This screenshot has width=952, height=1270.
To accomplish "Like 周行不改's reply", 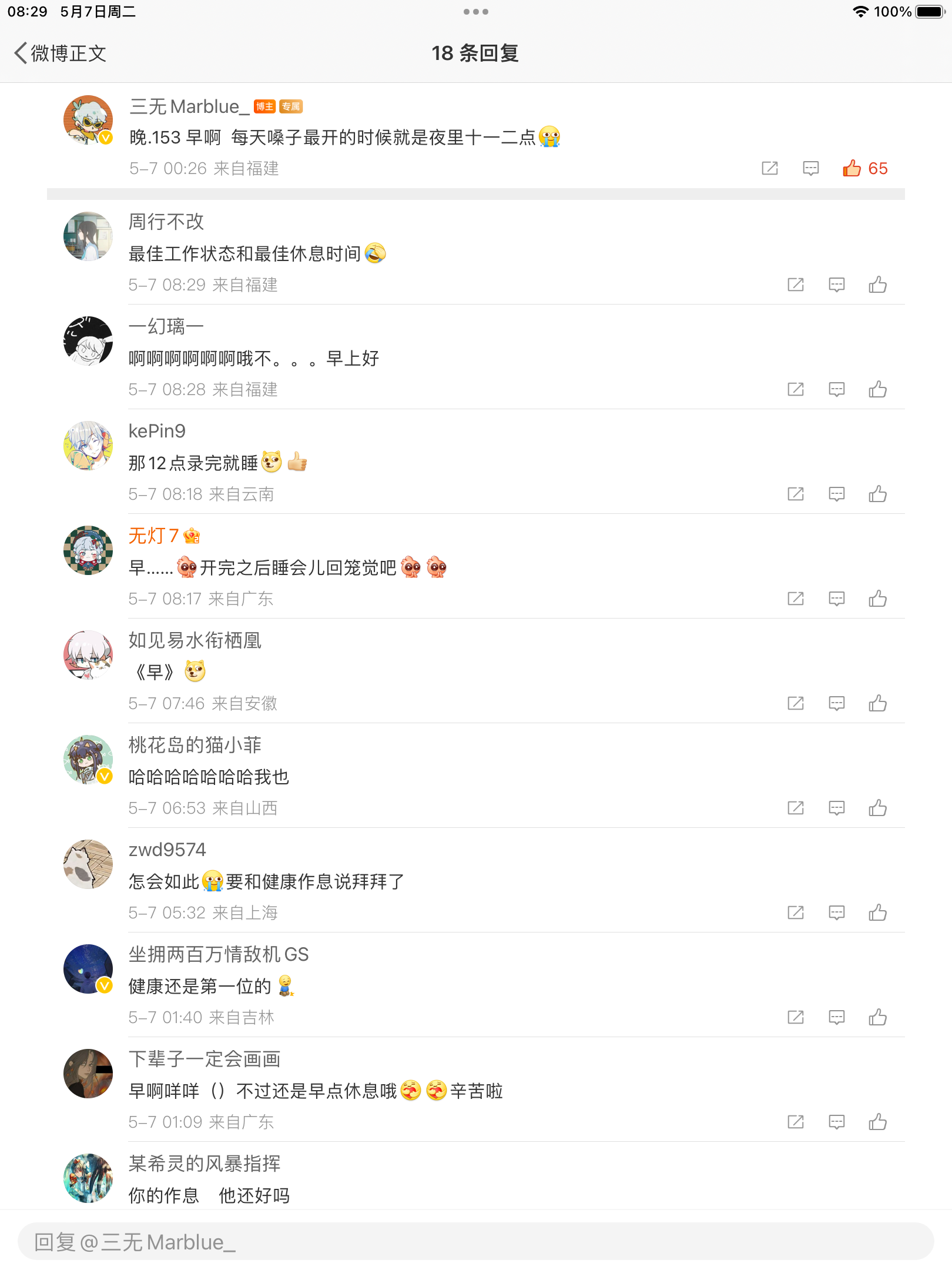I will tap(878, 285).
